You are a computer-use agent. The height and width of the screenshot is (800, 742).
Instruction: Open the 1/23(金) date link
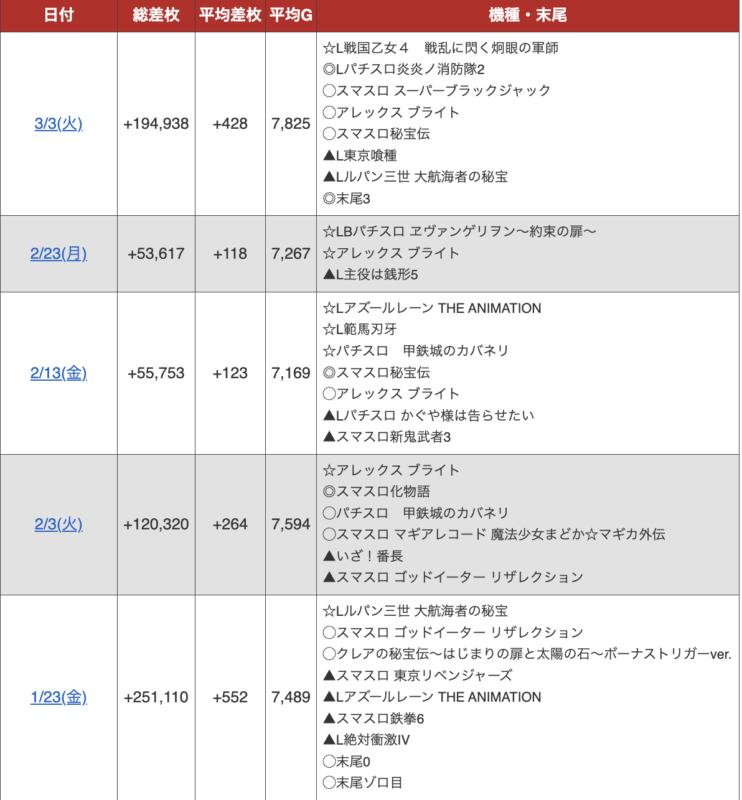tap(58, 698)
